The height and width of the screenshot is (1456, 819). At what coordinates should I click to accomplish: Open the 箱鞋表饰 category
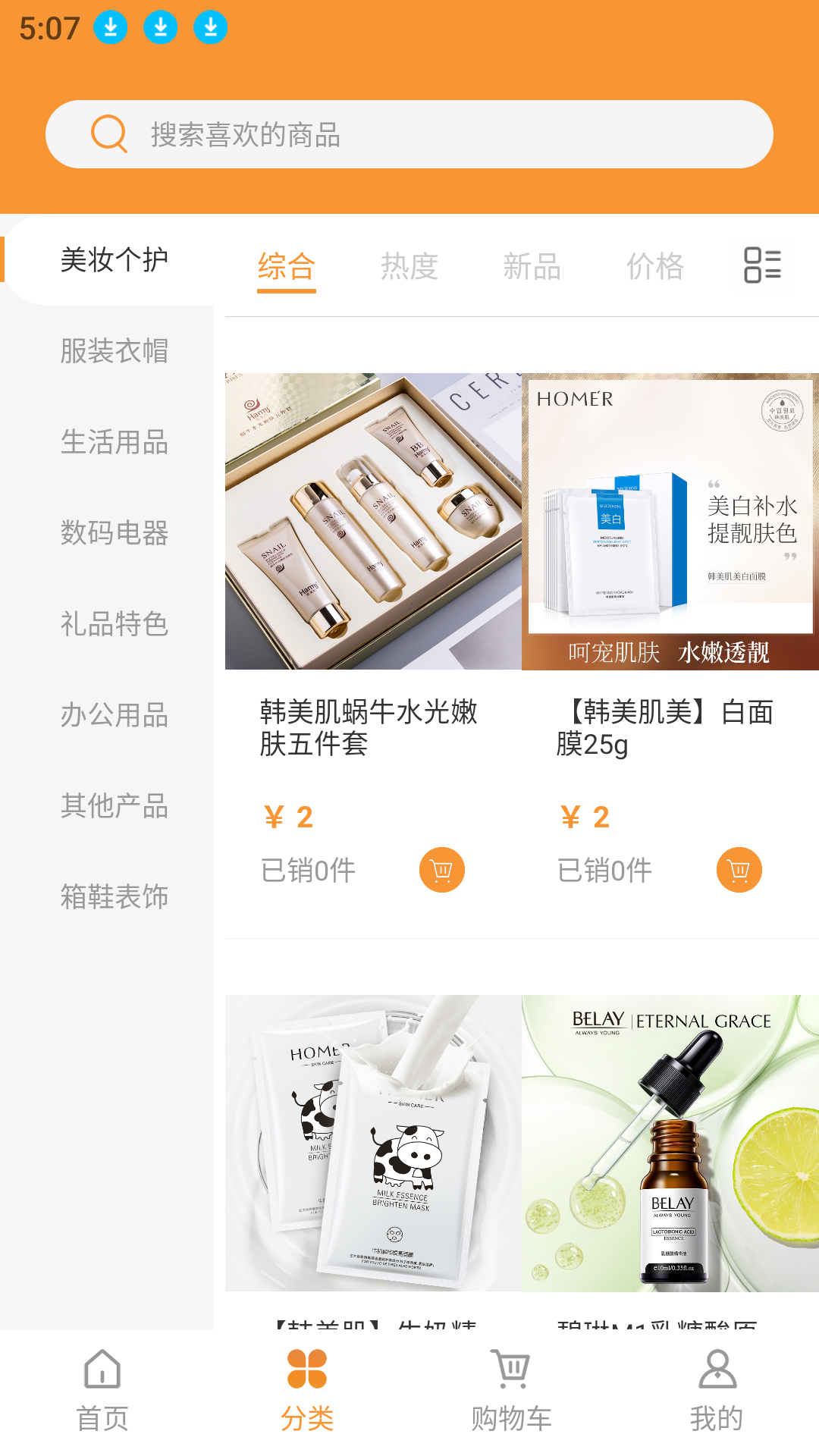pos(115,898)
